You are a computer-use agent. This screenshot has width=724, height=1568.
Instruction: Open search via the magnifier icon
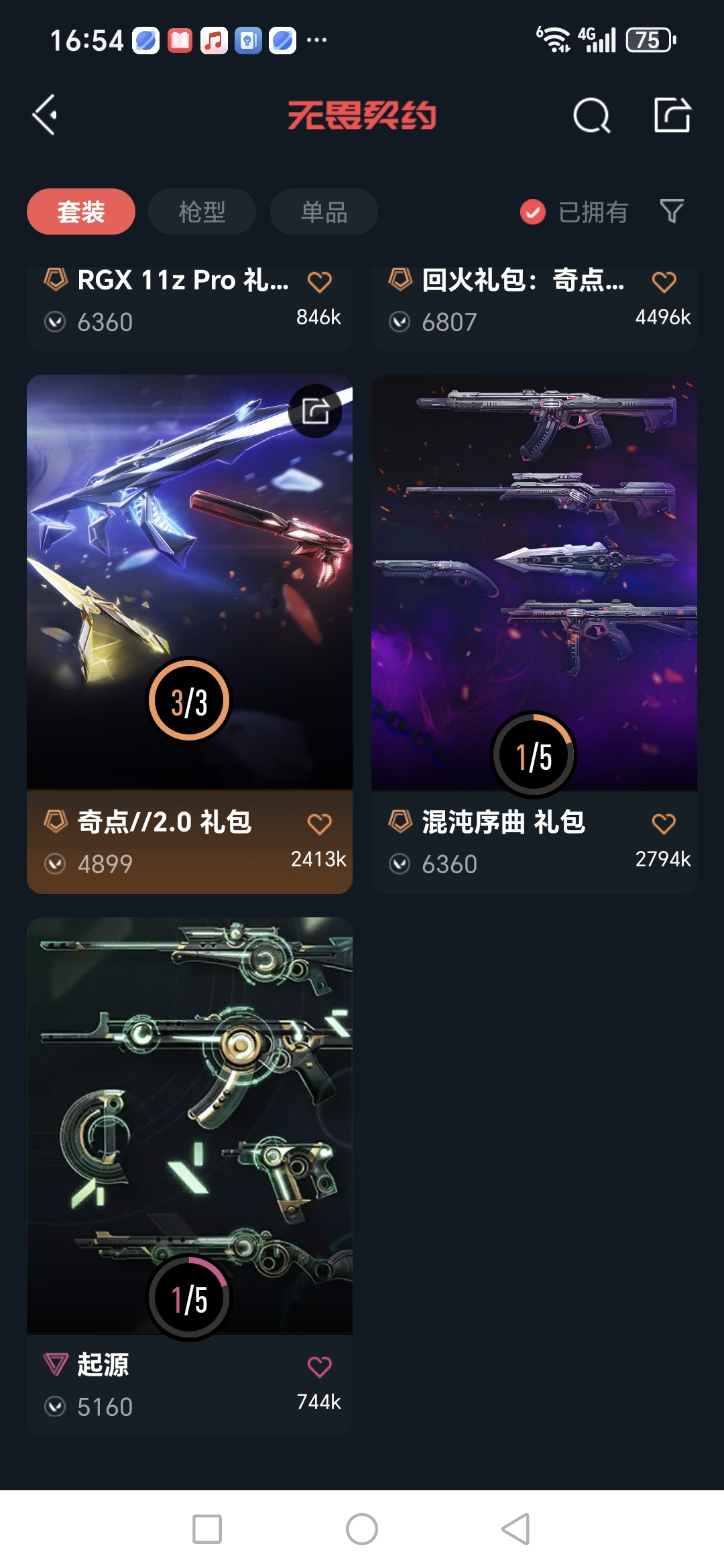pyautogui.click(x=591, y=116)
